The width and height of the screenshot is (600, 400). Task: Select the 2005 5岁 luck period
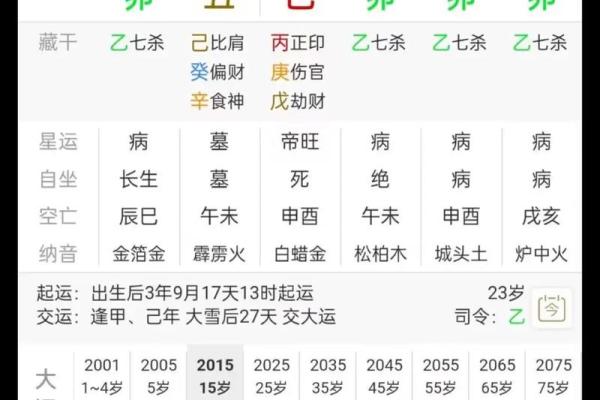[x=159, y=375]
